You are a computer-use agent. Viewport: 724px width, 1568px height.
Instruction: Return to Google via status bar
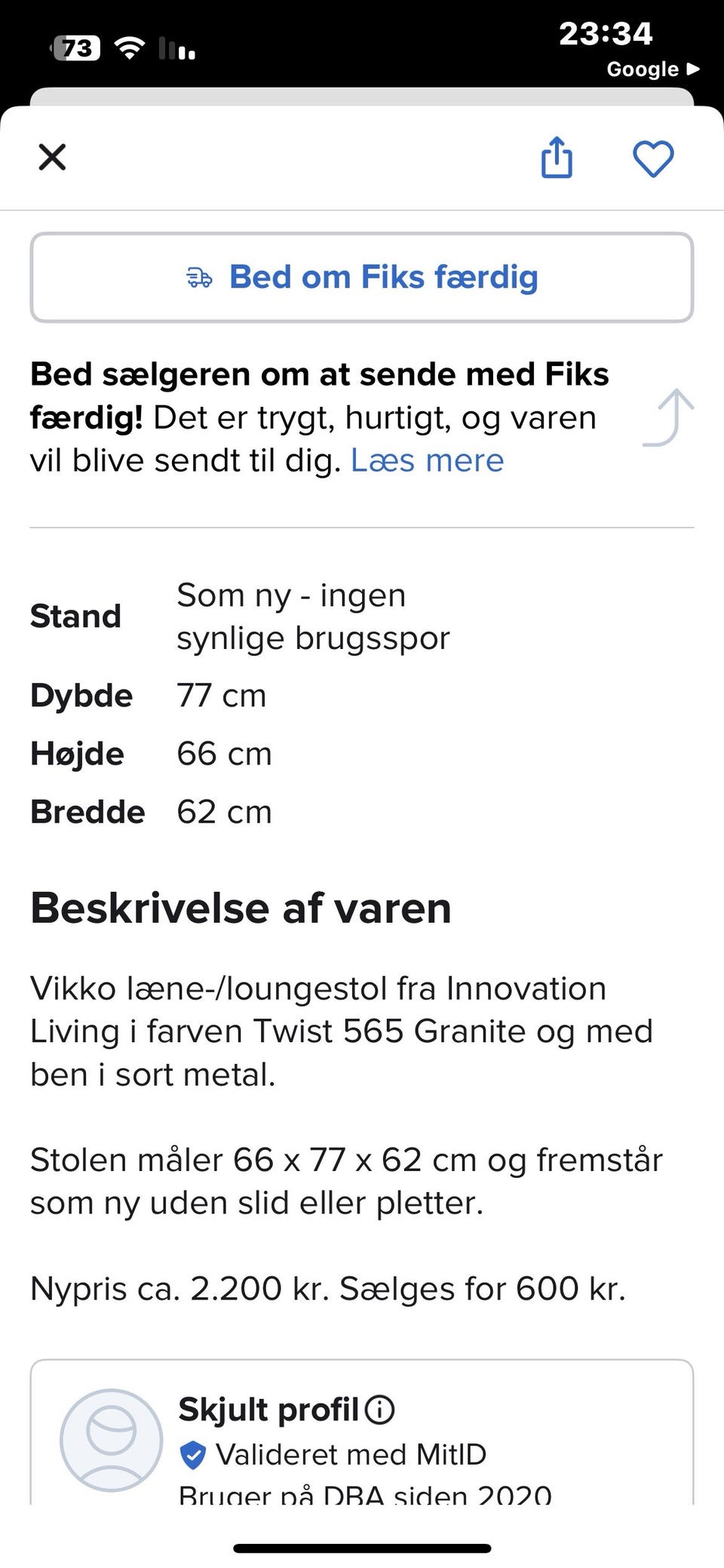coord(653,69)
